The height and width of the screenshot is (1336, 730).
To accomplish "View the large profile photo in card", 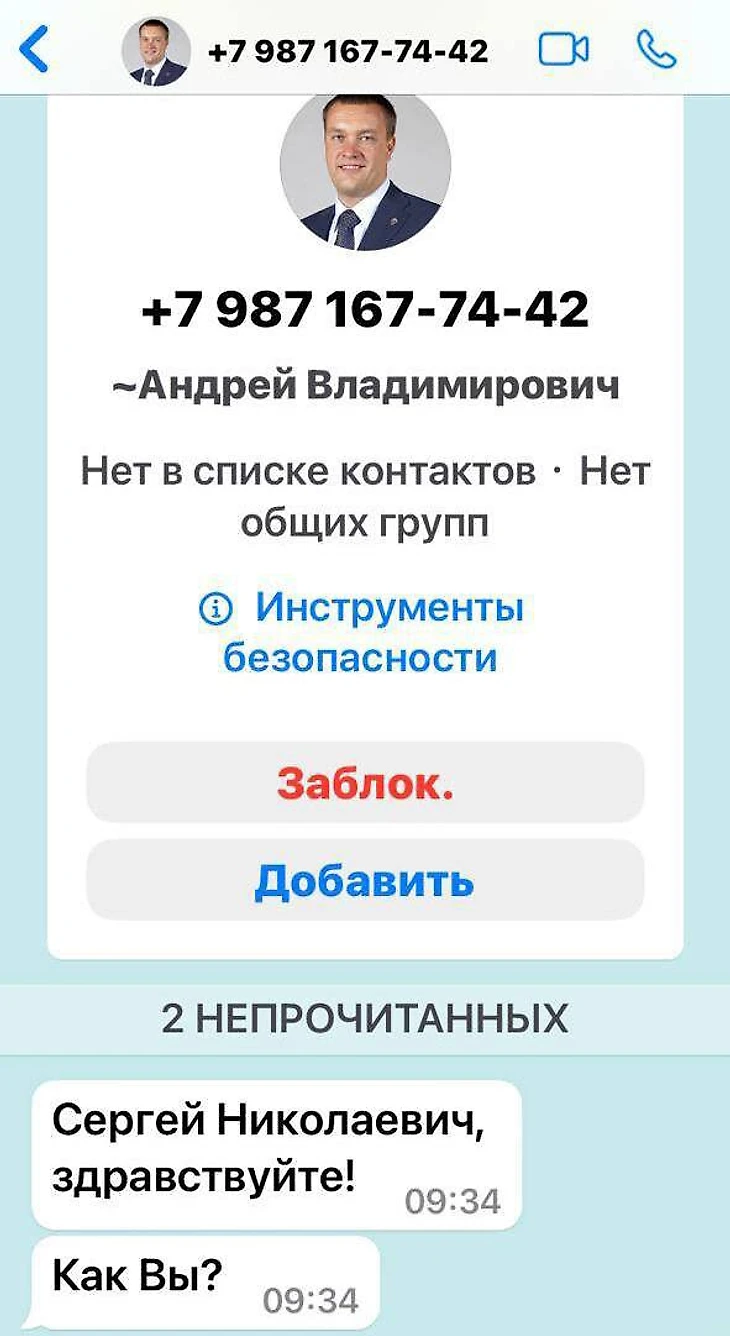I will tap(365, 166).
